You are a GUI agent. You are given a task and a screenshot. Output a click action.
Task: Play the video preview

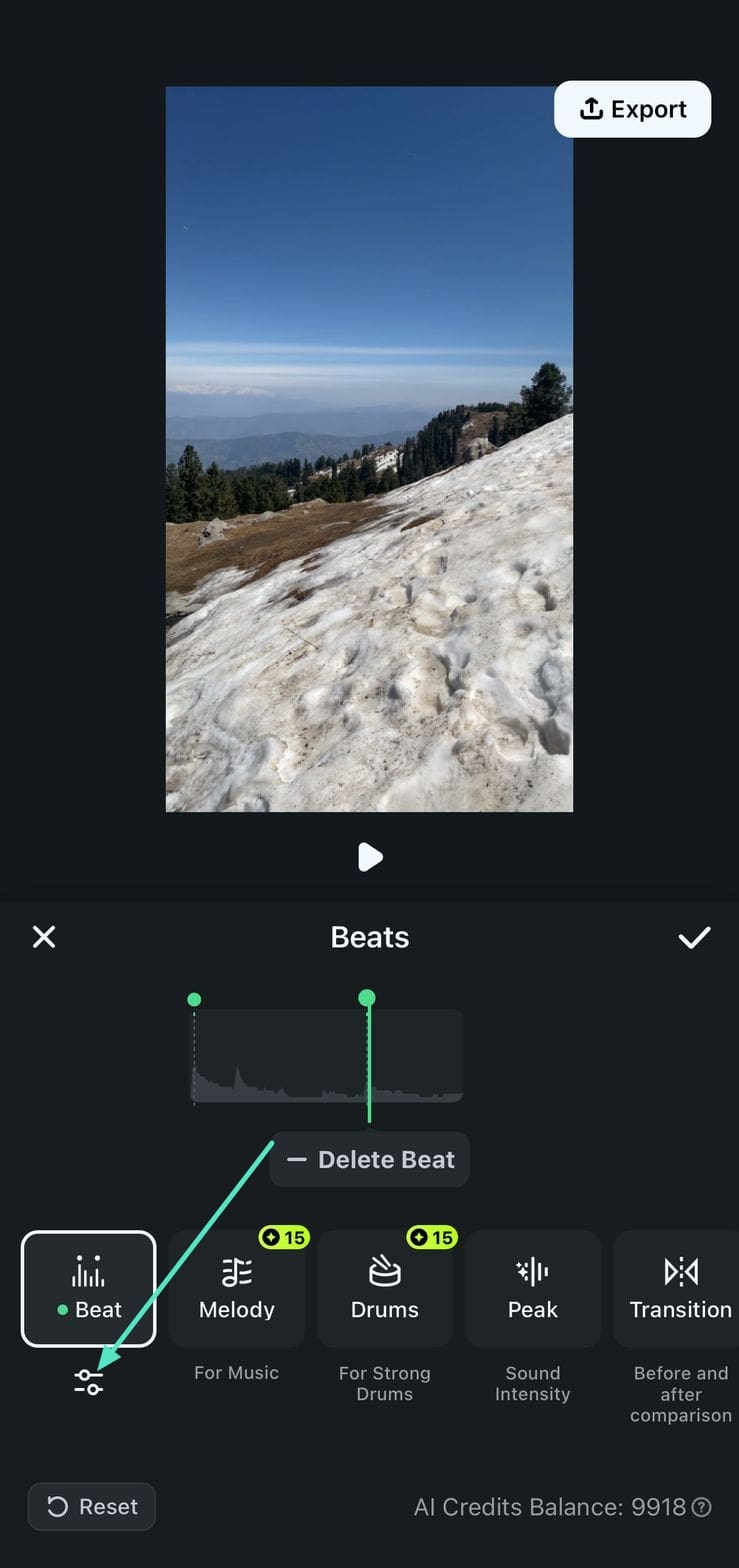[370, 857]
